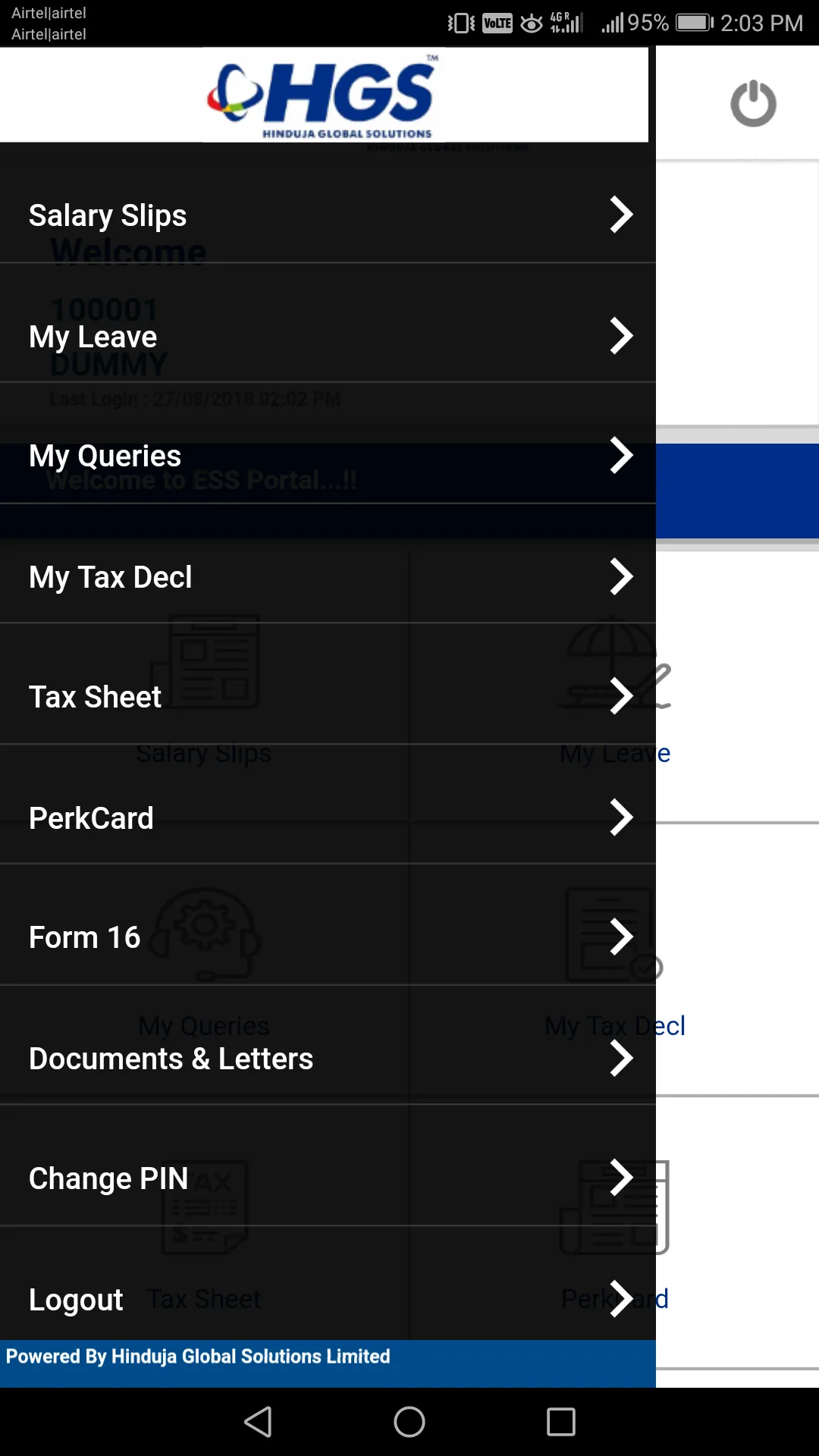Go back using system back button
819x1456 pixels.
click(x=258, y=1422)
